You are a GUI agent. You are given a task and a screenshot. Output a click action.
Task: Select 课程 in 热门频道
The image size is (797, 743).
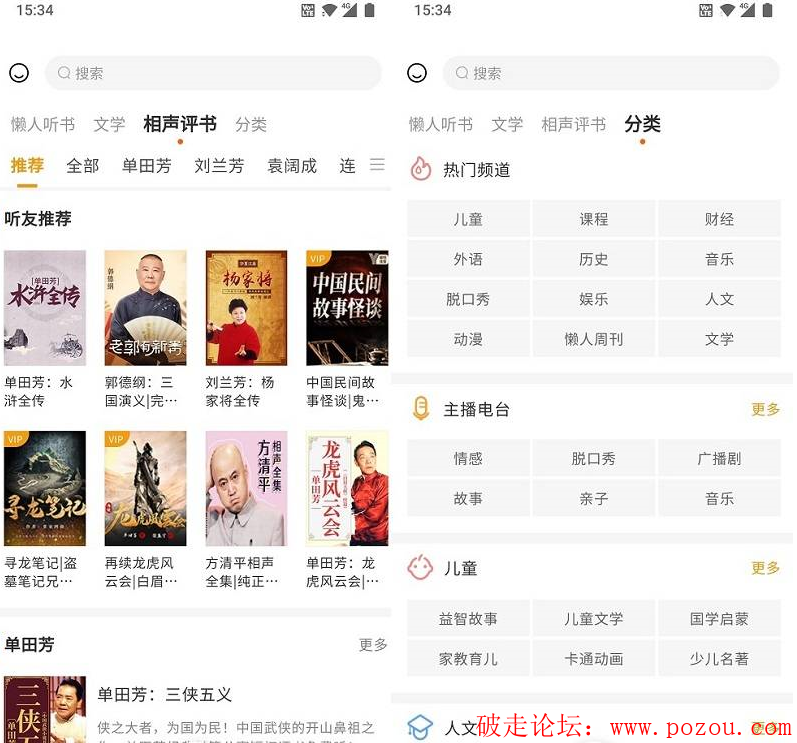594,219
